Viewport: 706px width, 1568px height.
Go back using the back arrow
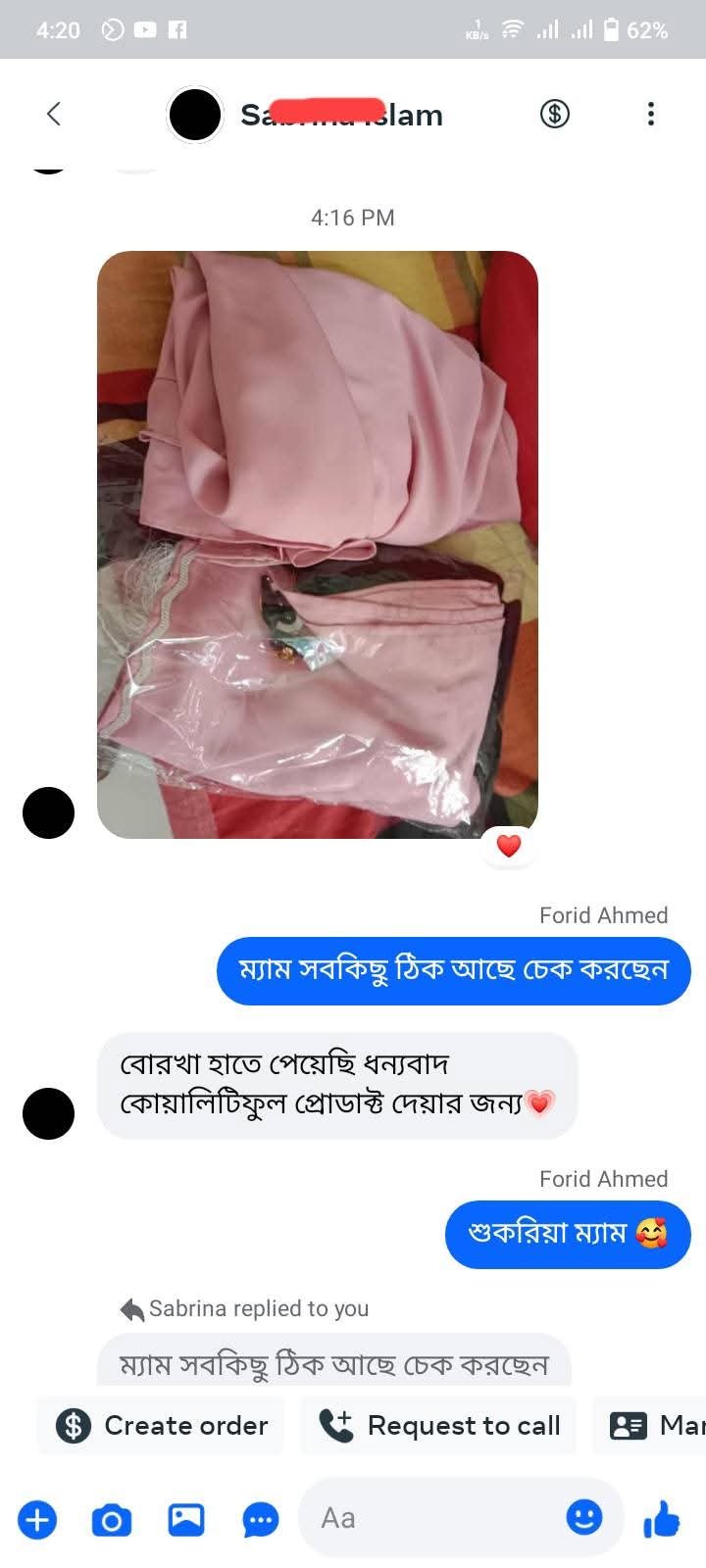click(54, 114)
